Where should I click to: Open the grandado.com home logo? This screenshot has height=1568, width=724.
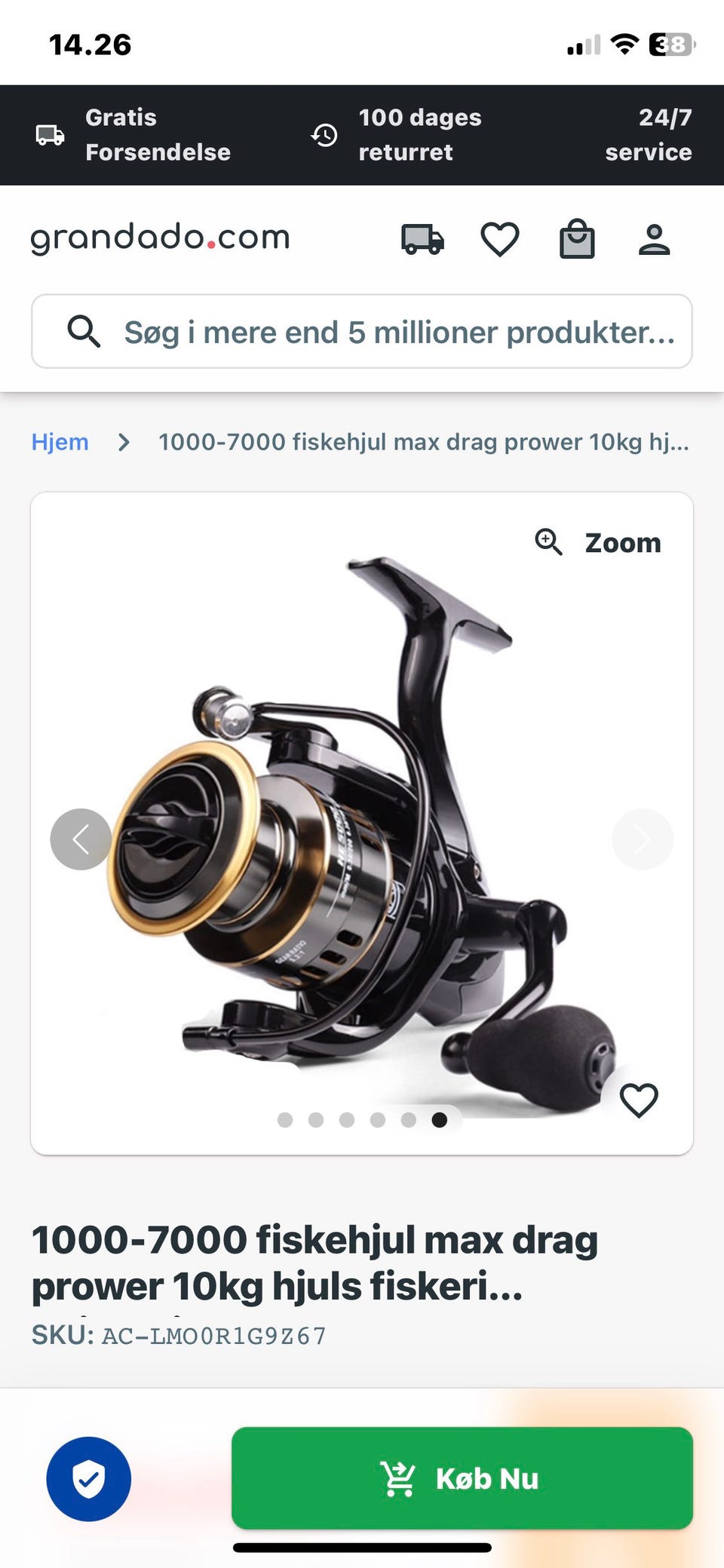[x=160, y=238]
